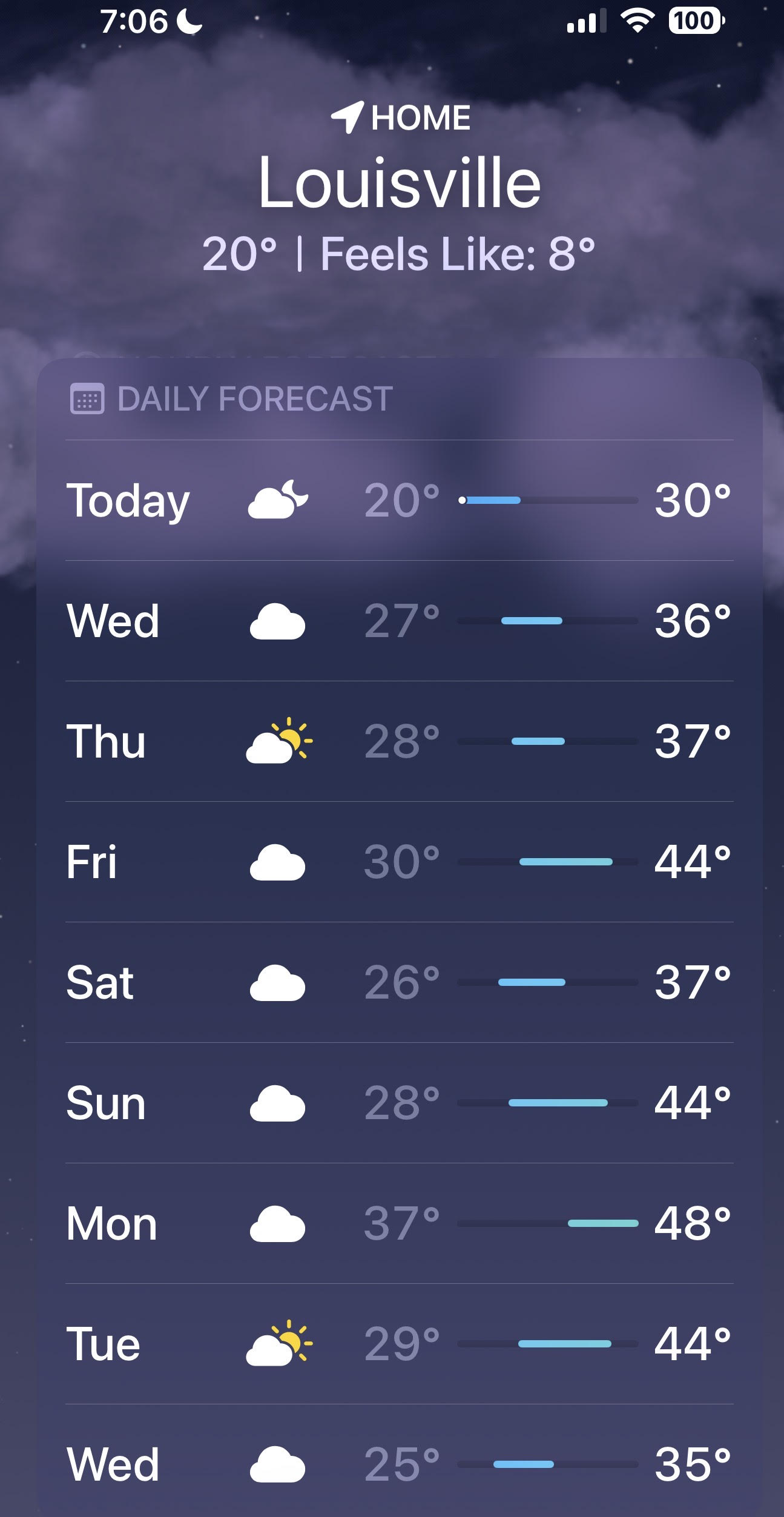This screenshot has width=784, height=1517.
Task: Open Saturday's forecast details
Action: click(x=398, y=982)
